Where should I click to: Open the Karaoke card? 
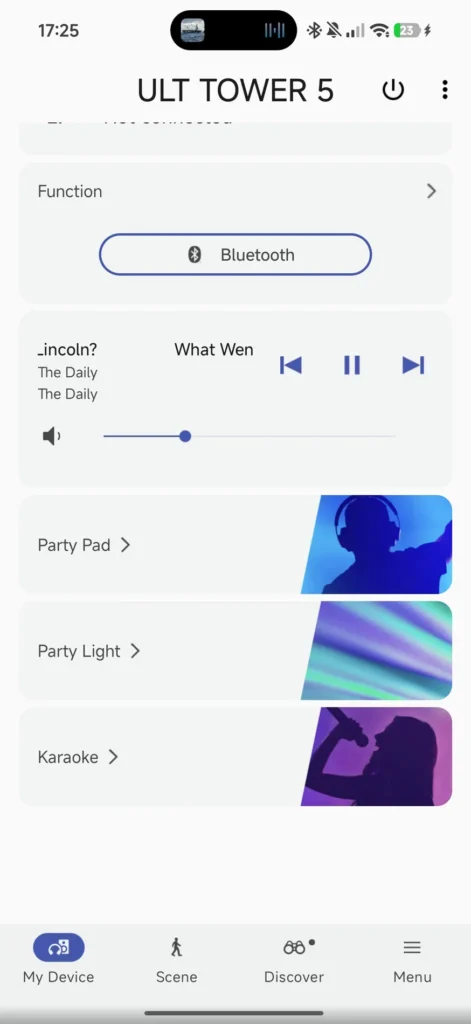[x=235, y=757]
